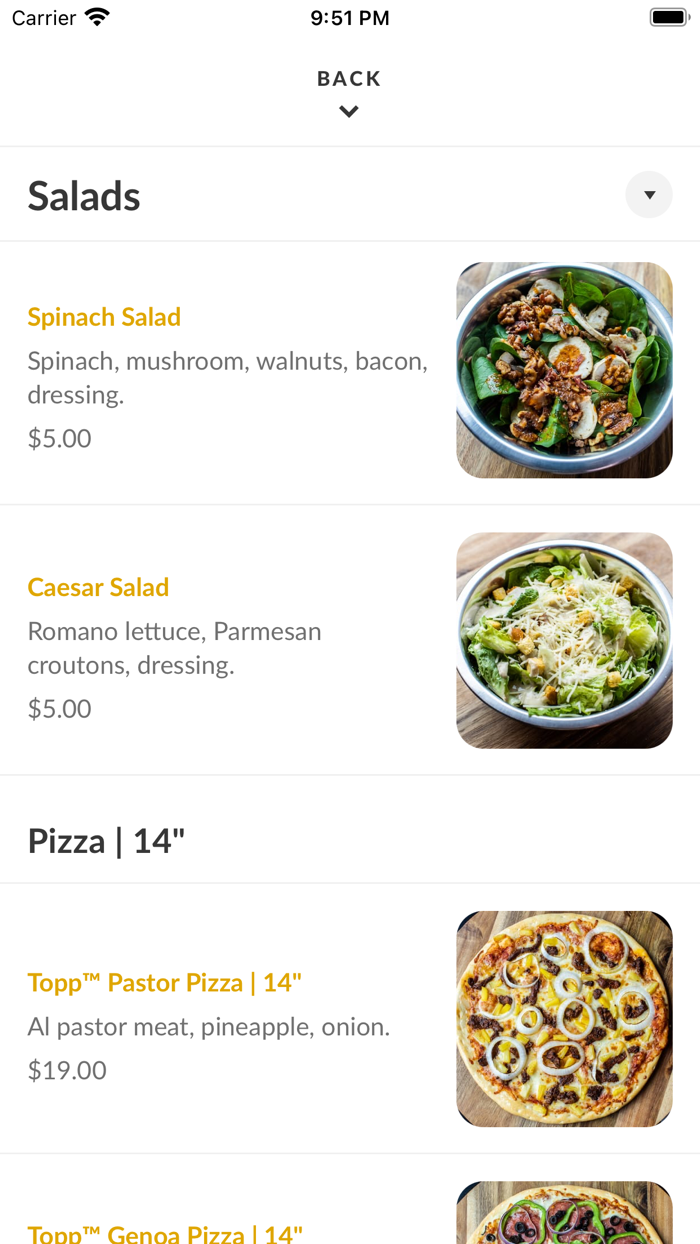
Task: Open Topp Genoa Pizza 14" item
Action: click(350, 1200)
